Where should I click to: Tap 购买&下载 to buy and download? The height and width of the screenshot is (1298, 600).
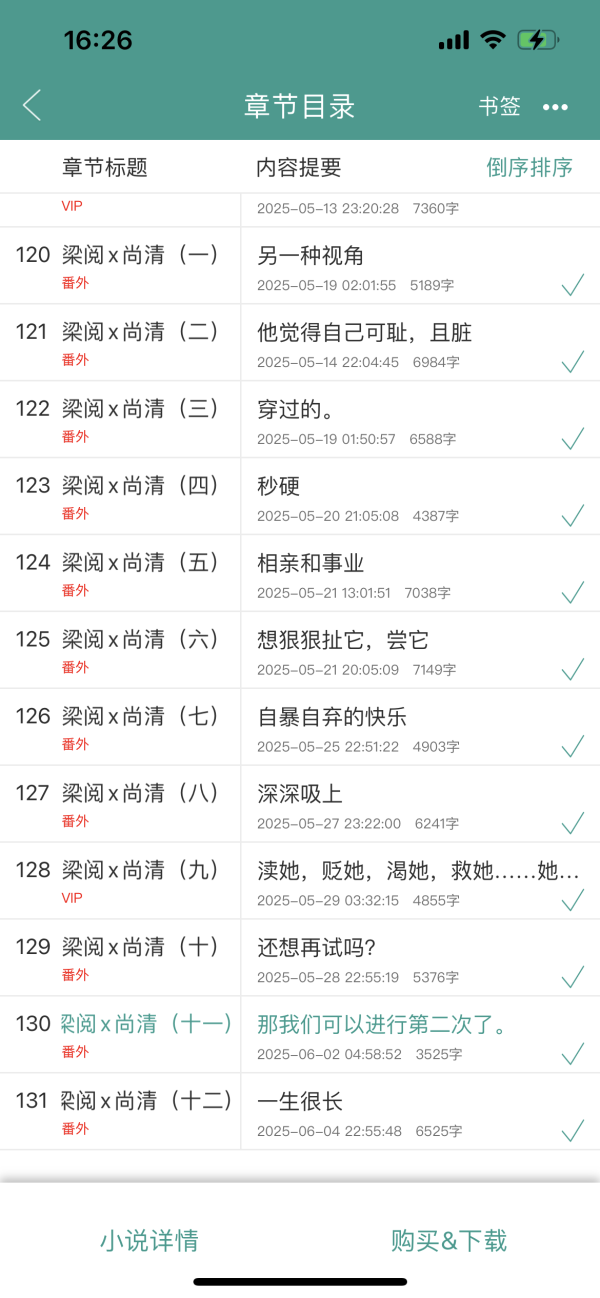449,1241
